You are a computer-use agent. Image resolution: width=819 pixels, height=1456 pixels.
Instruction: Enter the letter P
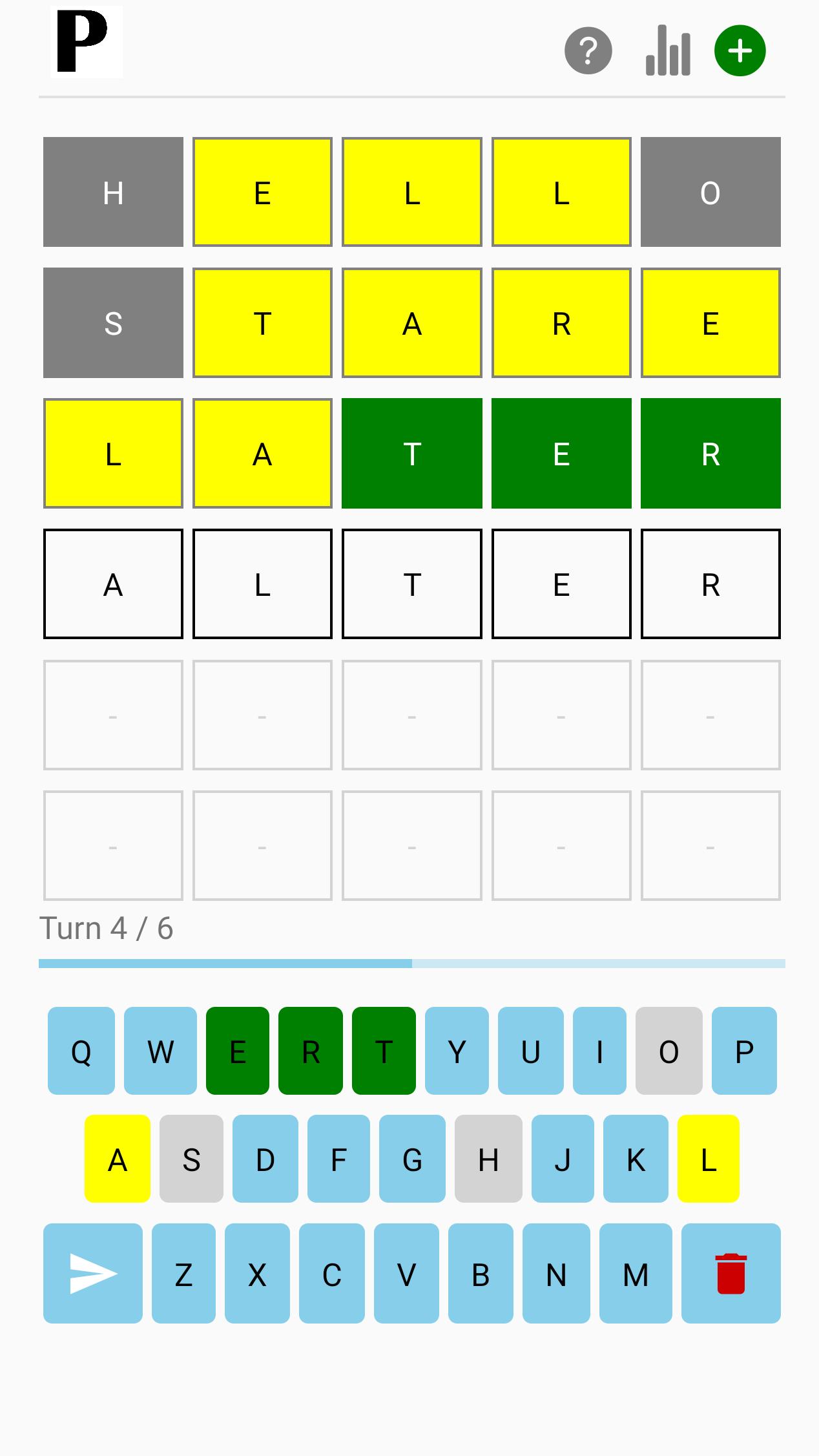[744, 1051]
